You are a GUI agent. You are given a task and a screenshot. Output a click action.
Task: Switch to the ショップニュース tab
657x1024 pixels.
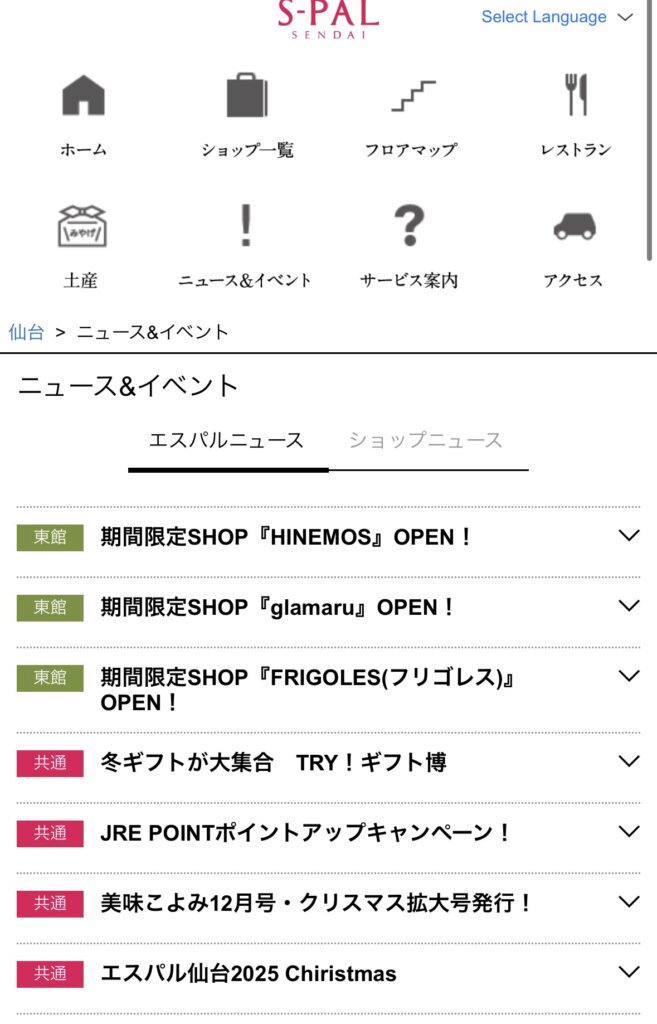click(x=427, y=441)
